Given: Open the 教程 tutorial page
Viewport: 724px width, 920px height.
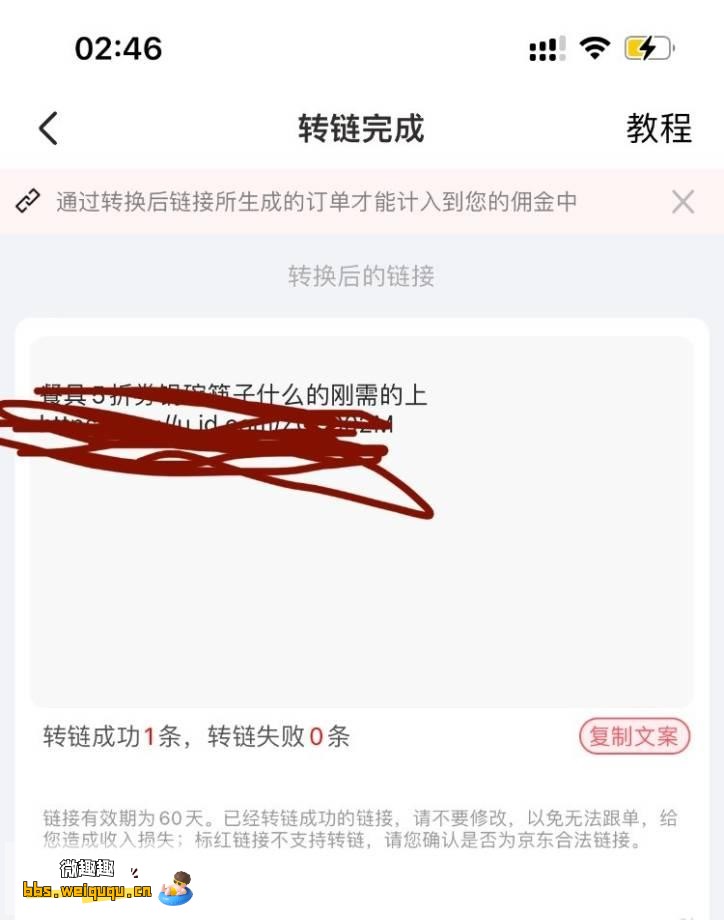Looking at the screenshot, I should point(659,129).
